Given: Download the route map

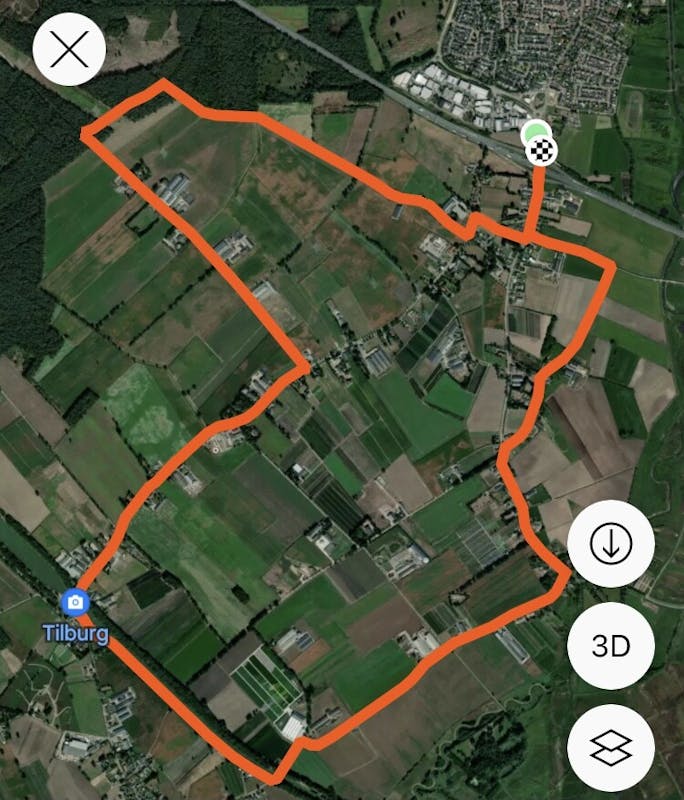Looking at the screenshot, I should click(610, 545).
